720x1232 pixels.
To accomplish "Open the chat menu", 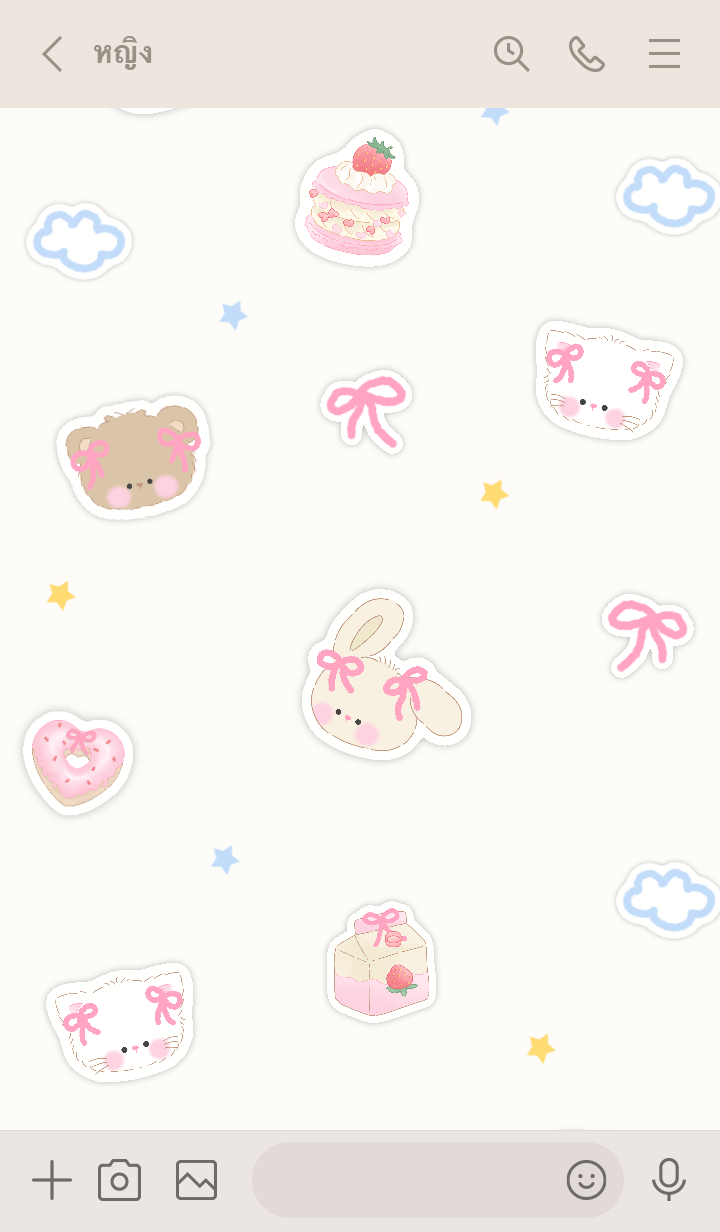I will [x=664, y=54].
